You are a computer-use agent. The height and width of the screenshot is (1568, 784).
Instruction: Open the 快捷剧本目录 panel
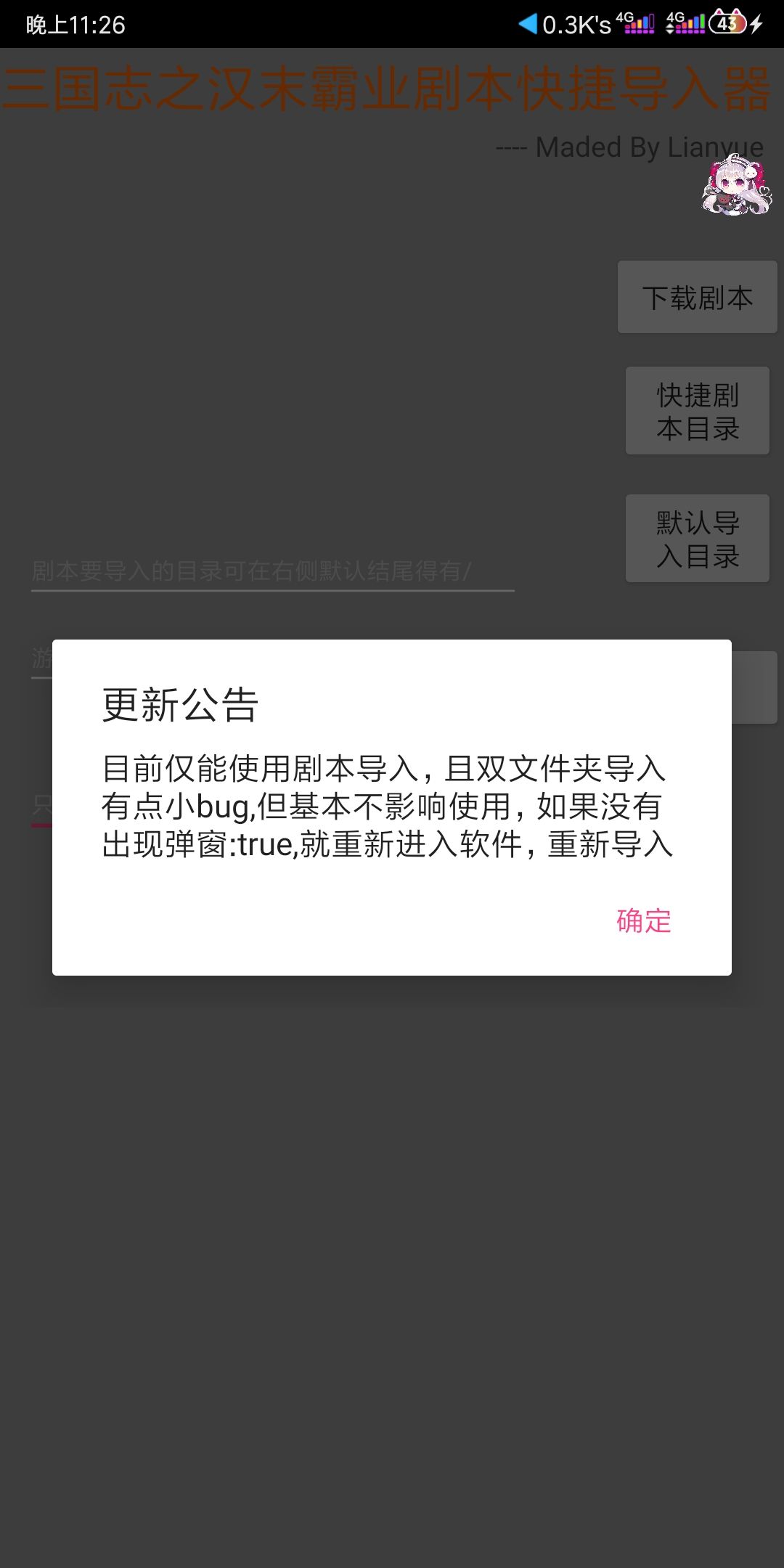(x=696, y=410)
